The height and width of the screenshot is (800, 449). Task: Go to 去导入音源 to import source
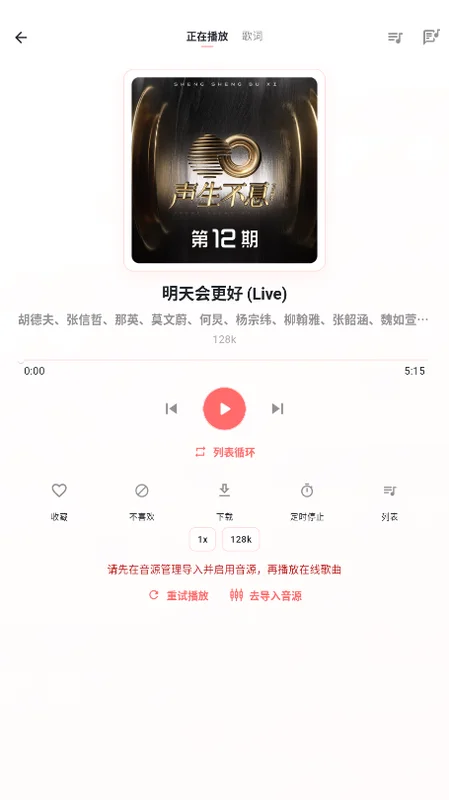tap(265, 595)
